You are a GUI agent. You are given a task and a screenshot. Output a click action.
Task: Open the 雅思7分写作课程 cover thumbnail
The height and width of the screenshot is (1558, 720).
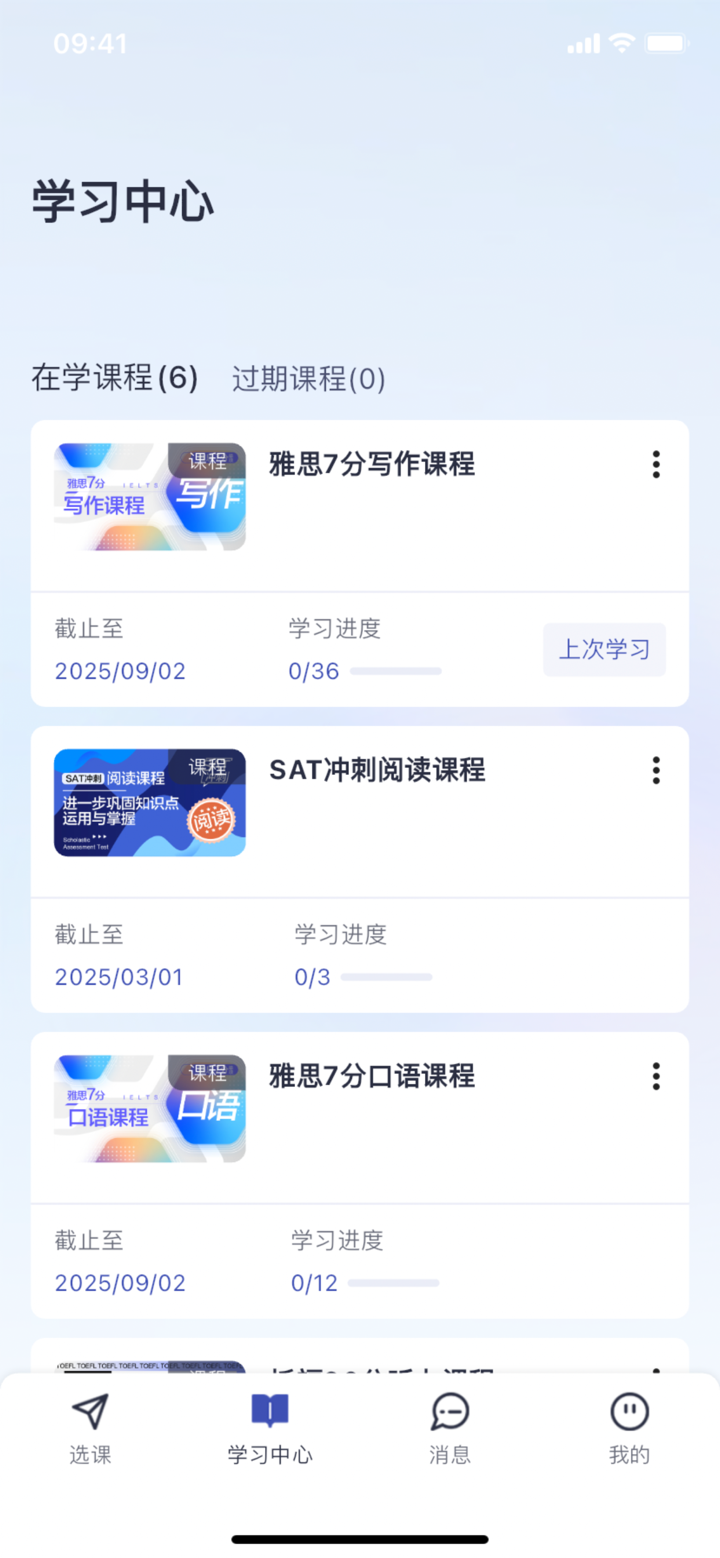tap(149, 495)
